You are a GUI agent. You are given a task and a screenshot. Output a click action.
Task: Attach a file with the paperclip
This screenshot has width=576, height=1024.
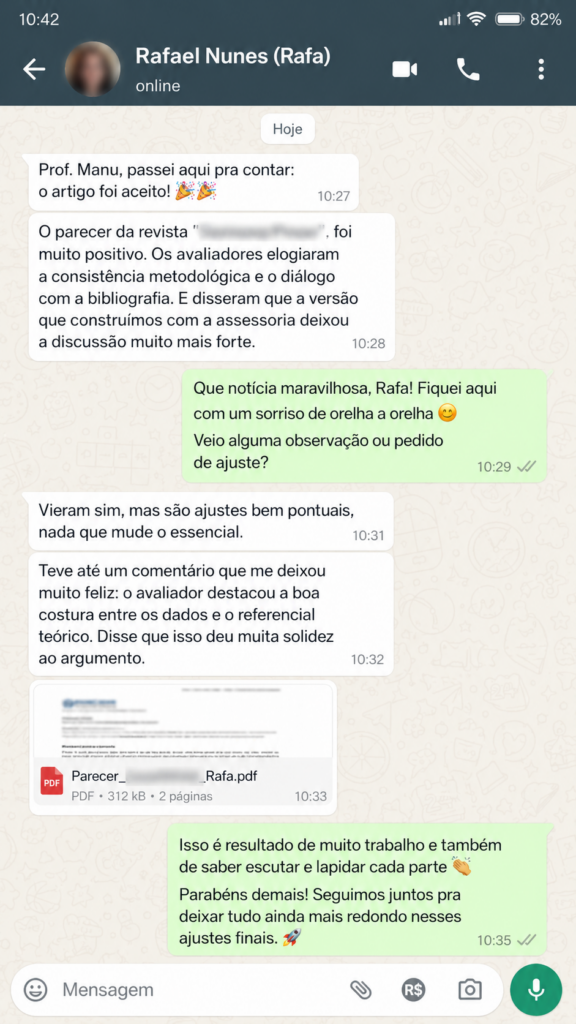pos(360,990)
